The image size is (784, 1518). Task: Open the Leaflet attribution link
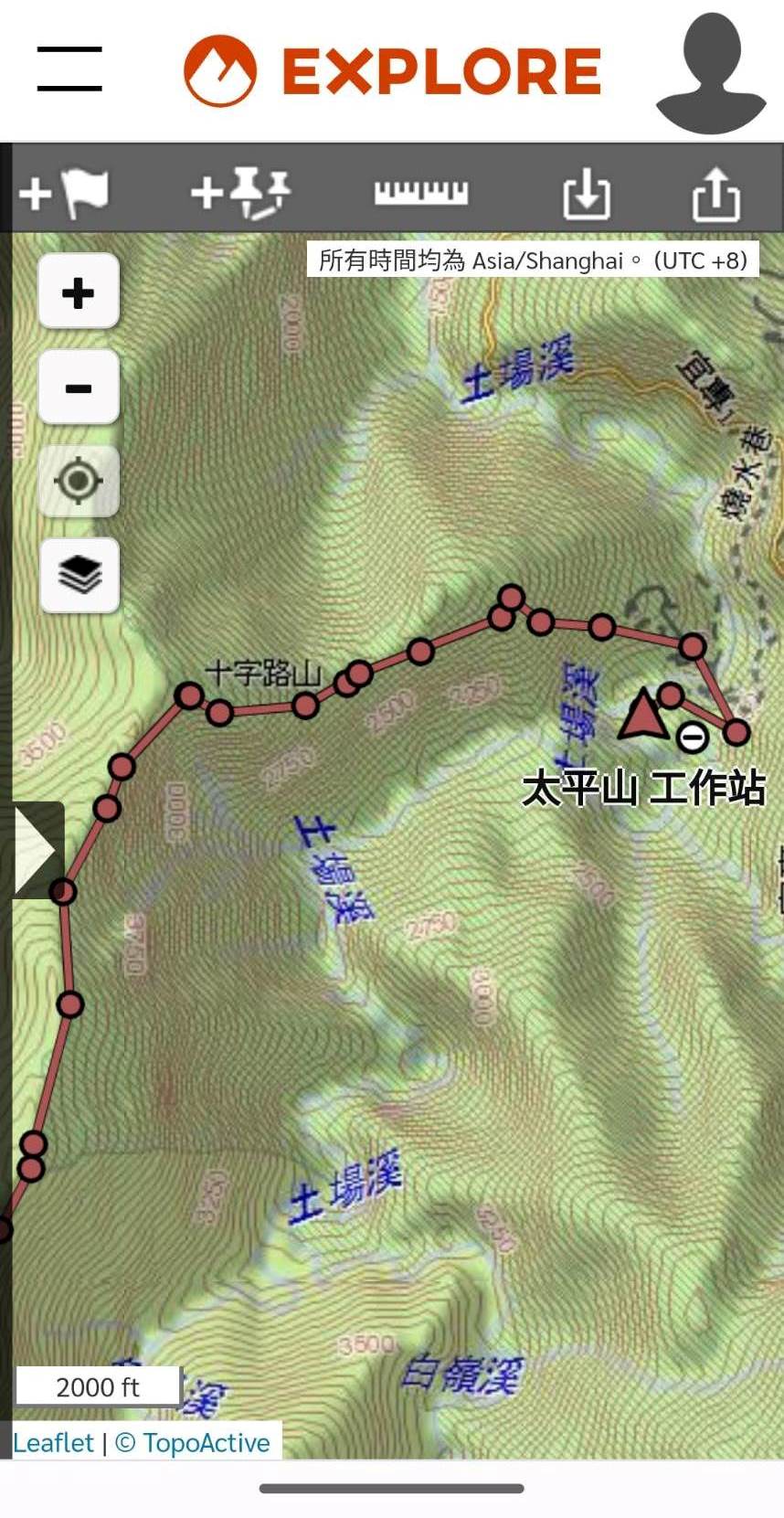click(x=53, y=1443)
